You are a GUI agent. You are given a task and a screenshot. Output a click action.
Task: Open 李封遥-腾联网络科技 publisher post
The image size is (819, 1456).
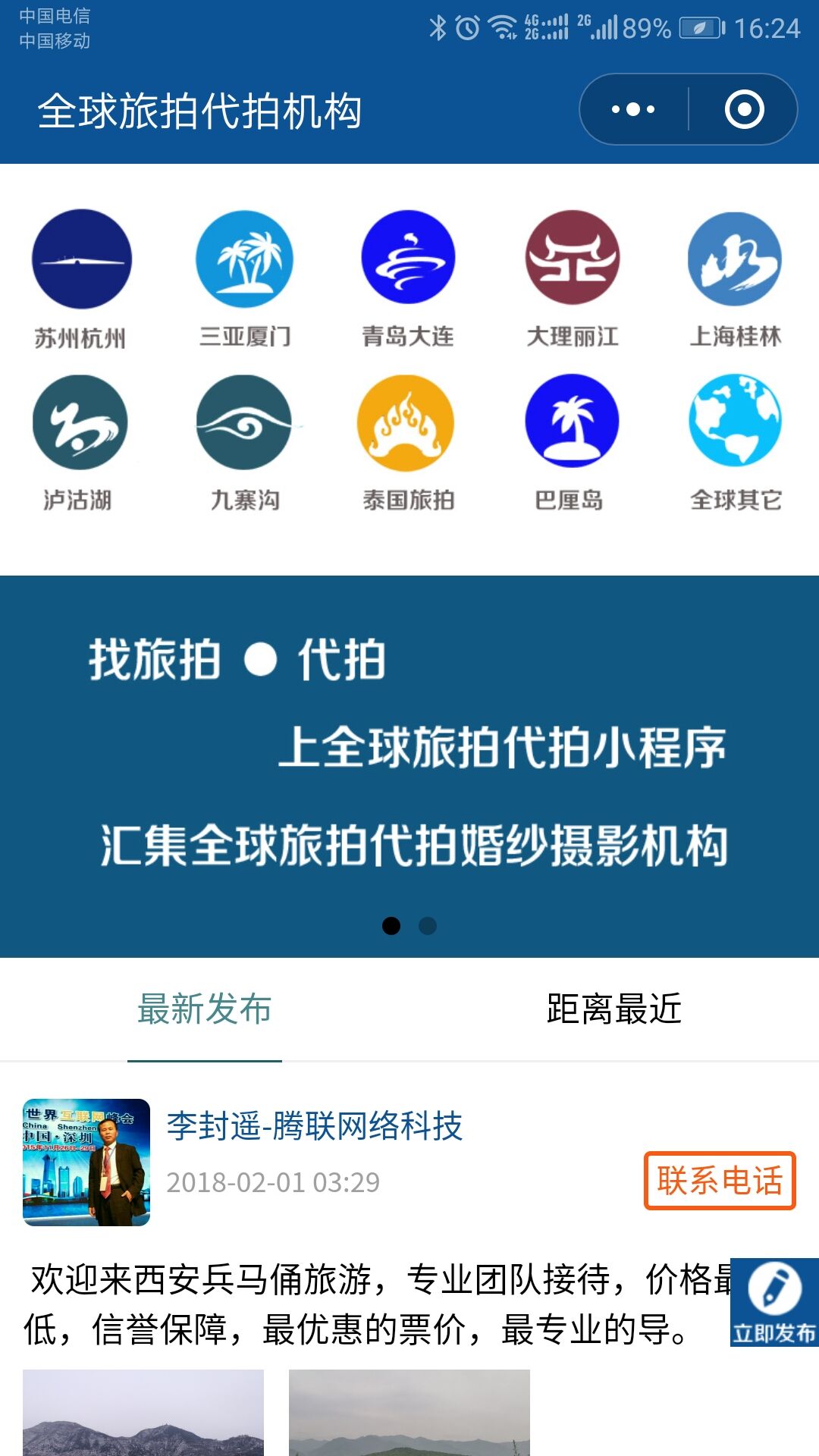click(314, 1126)
